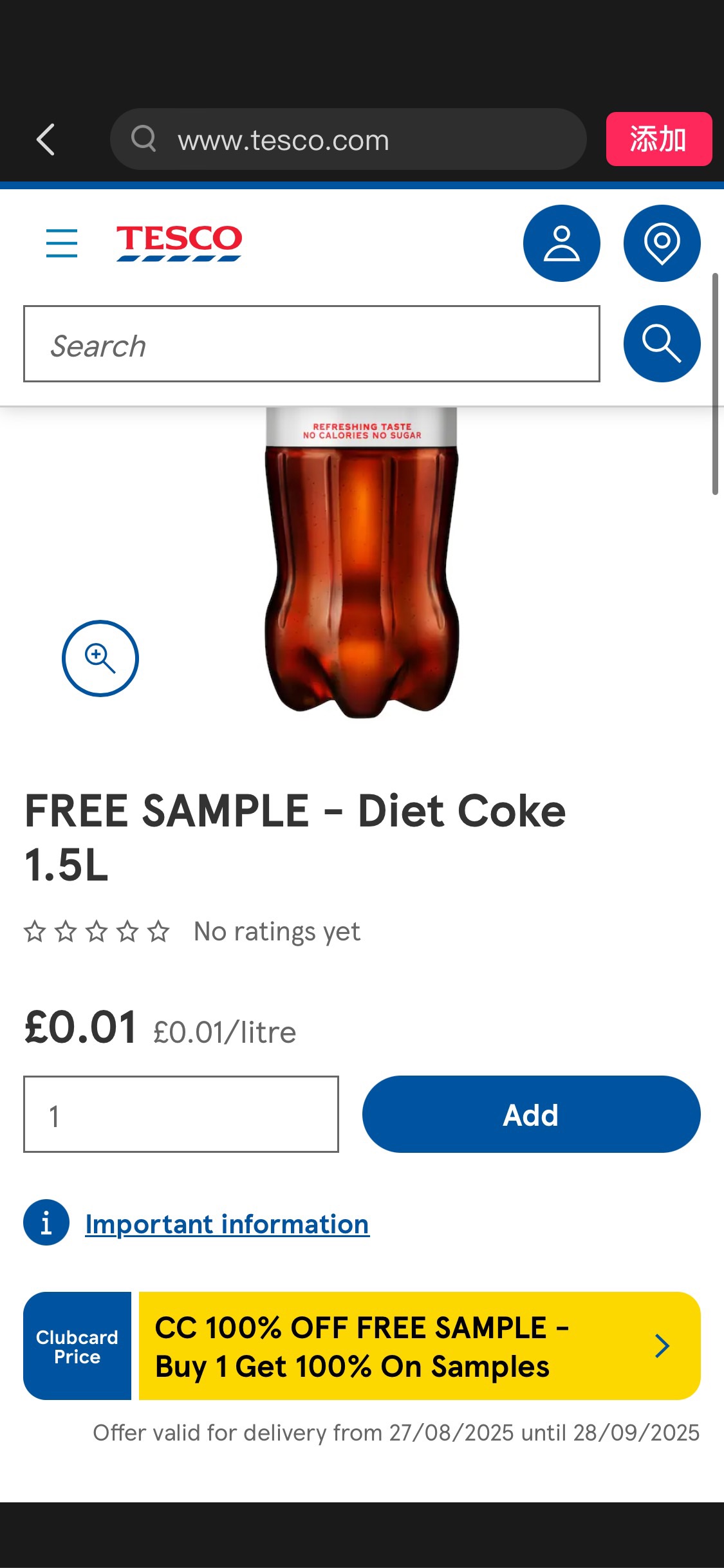Select the fifth rating star
724x1568 pixels.
coord(157,930)
